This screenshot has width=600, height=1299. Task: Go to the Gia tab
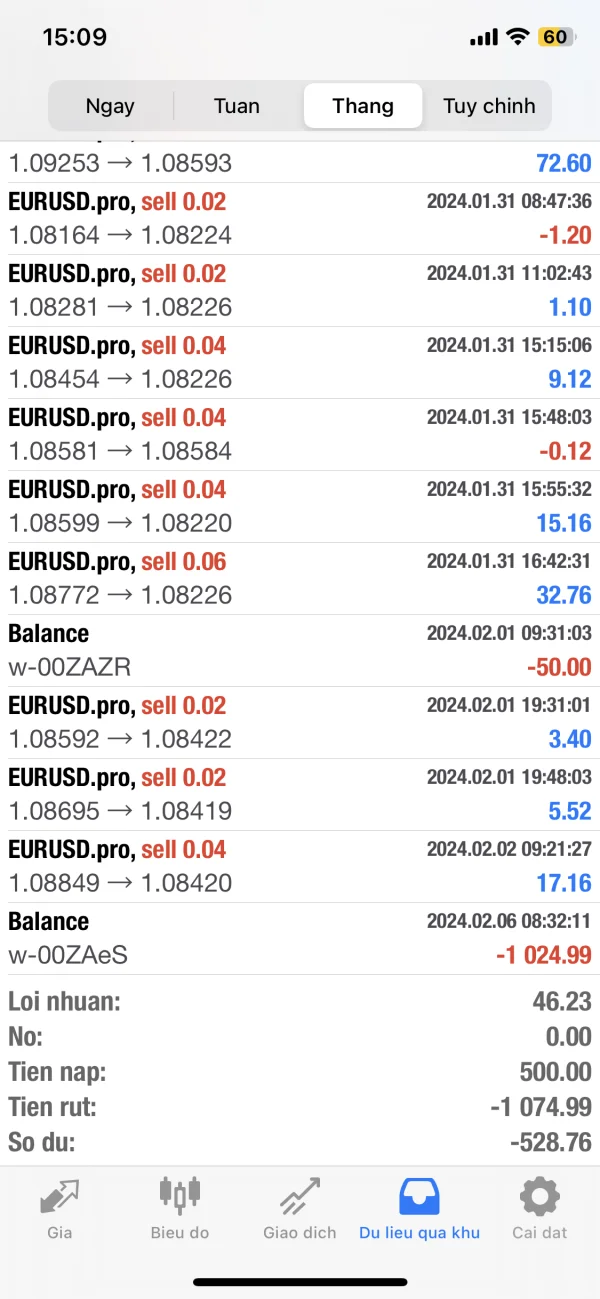[60, 1207]
